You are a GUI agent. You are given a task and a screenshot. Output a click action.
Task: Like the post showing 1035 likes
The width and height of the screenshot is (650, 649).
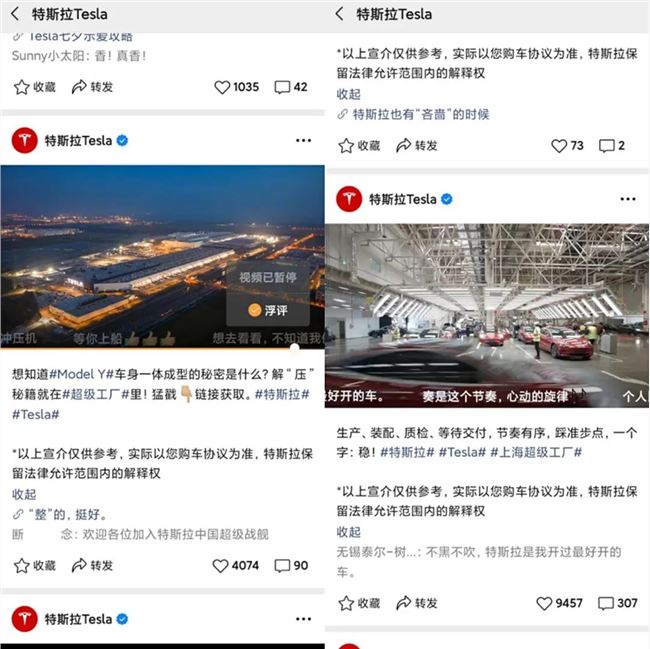click(x=236, y=87)
